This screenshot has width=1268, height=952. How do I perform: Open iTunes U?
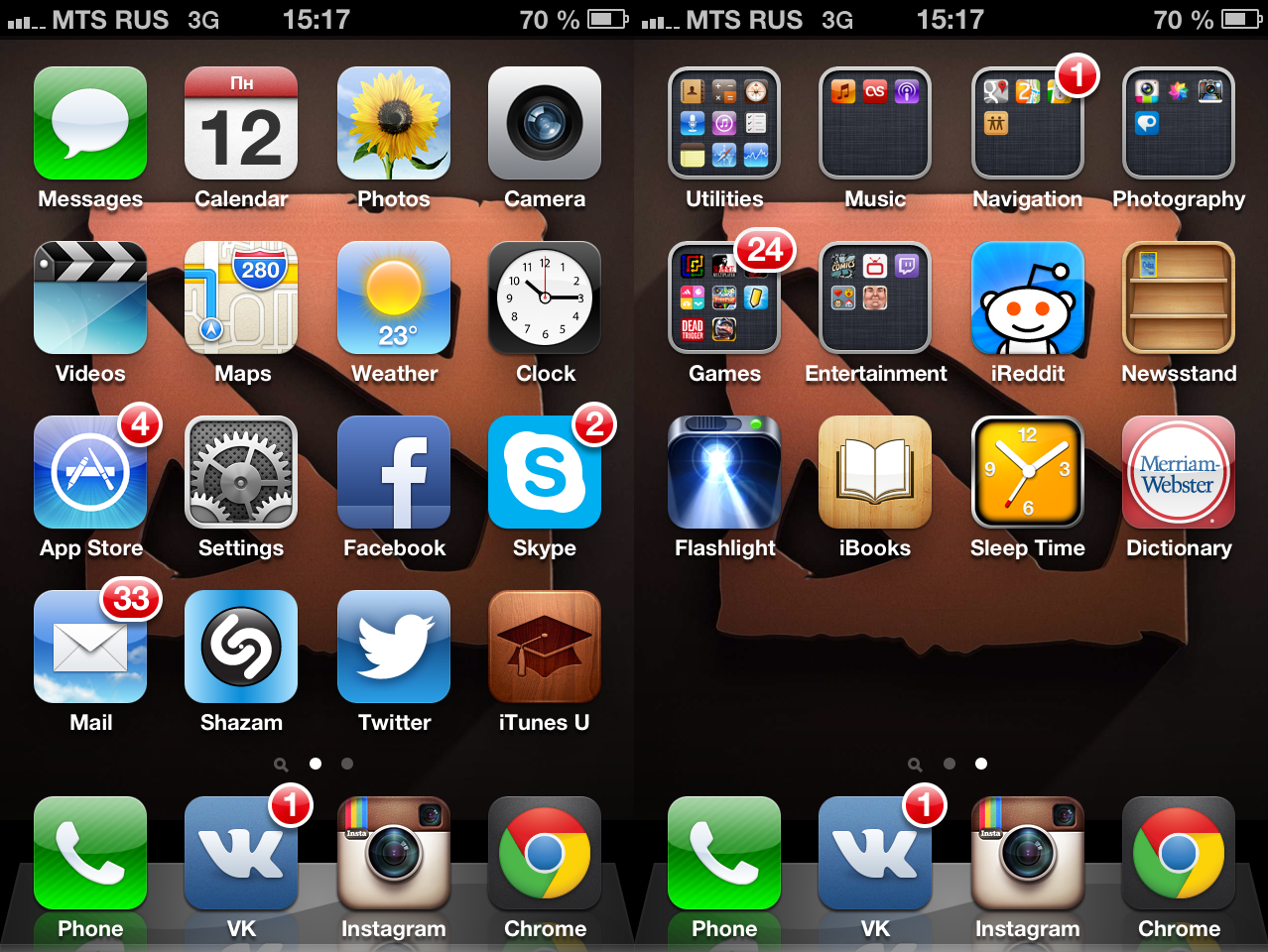coord(544,648)
